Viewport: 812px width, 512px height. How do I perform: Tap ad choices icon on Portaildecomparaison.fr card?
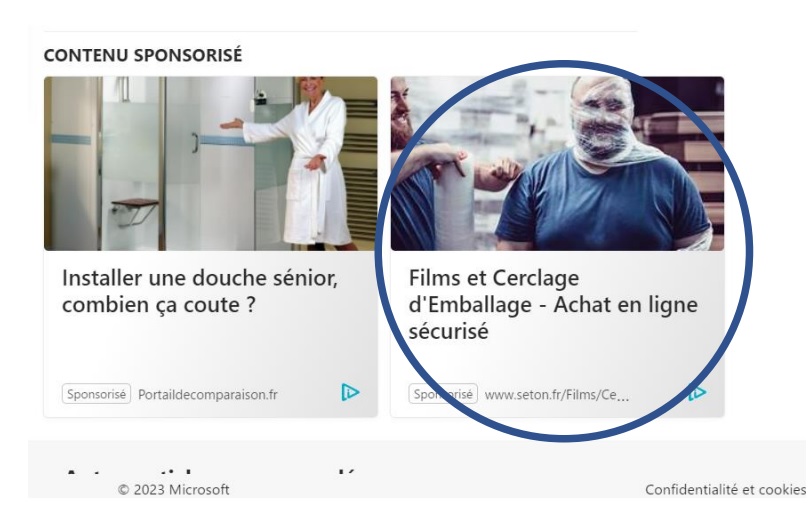[x=350, y=393]
